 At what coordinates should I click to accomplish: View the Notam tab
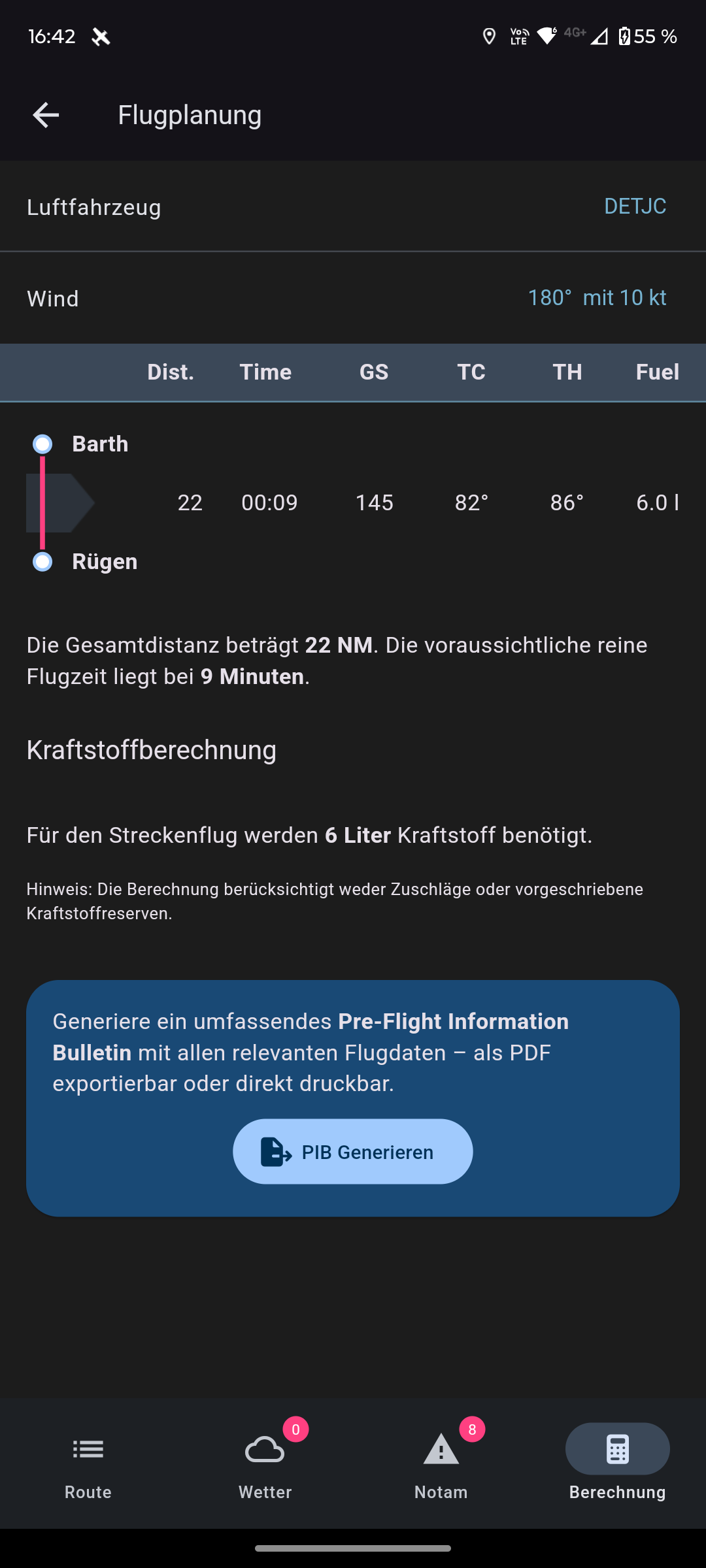coord(441,1463)
